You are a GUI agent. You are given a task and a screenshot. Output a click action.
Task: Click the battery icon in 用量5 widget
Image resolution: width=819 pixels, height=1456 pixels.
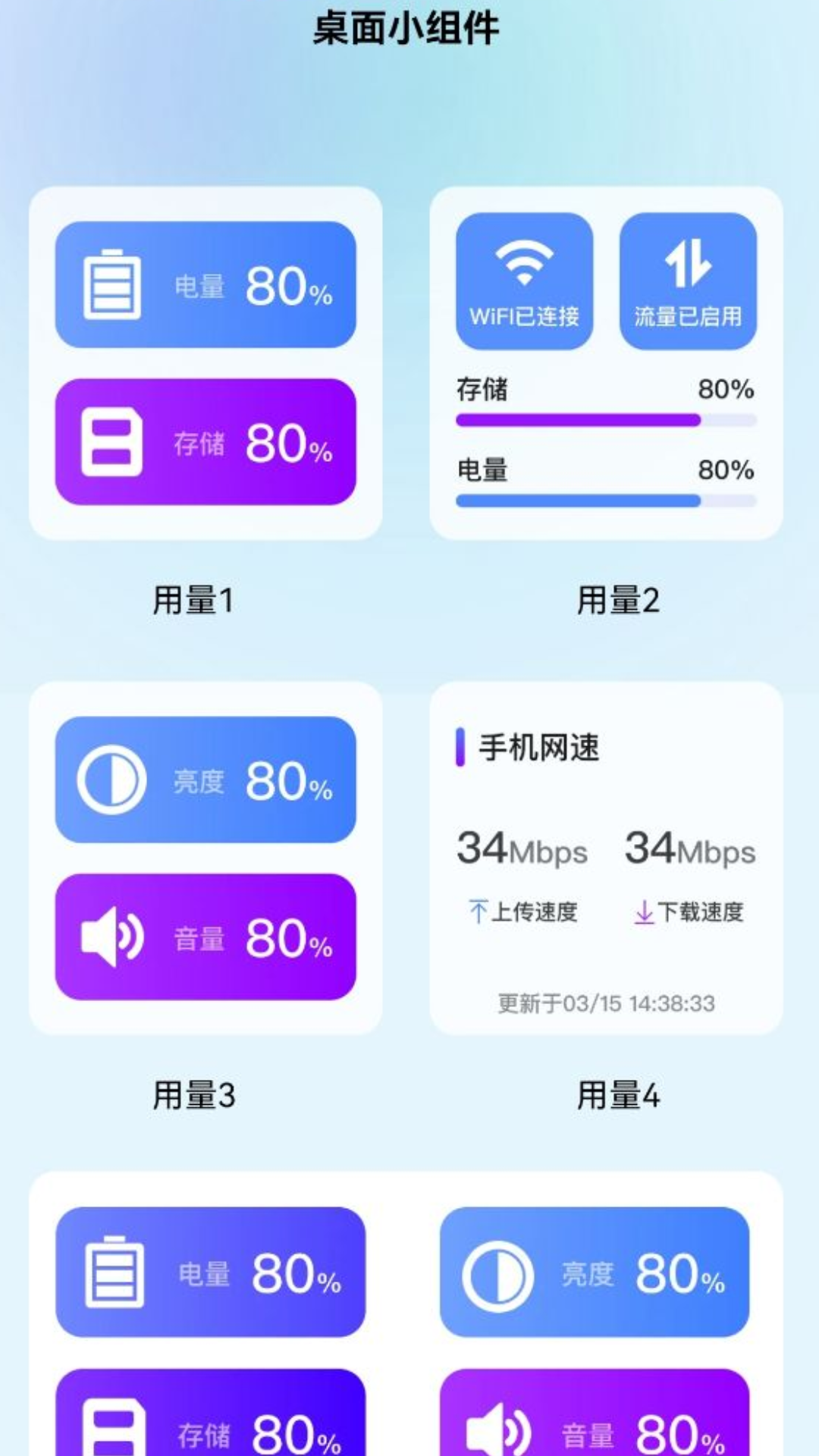click(x=114, y=1274)
